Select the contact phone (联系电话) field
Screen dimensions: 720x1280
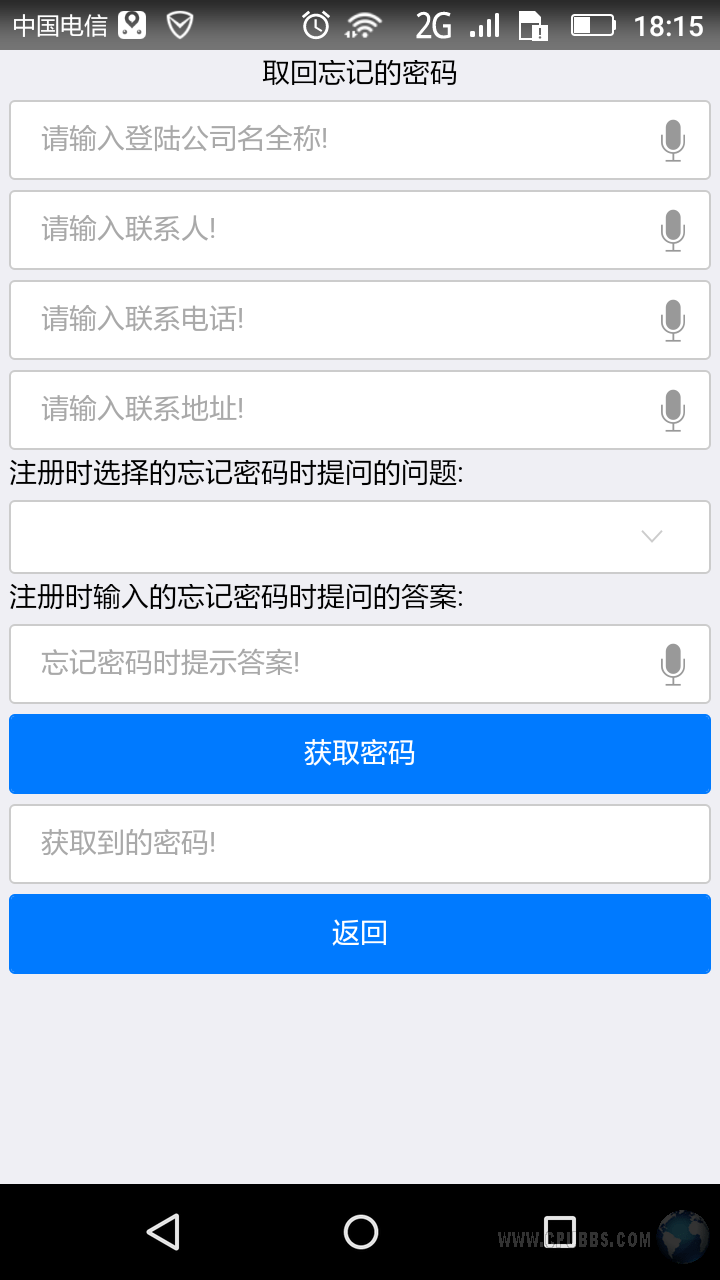(x=360, y=320)
